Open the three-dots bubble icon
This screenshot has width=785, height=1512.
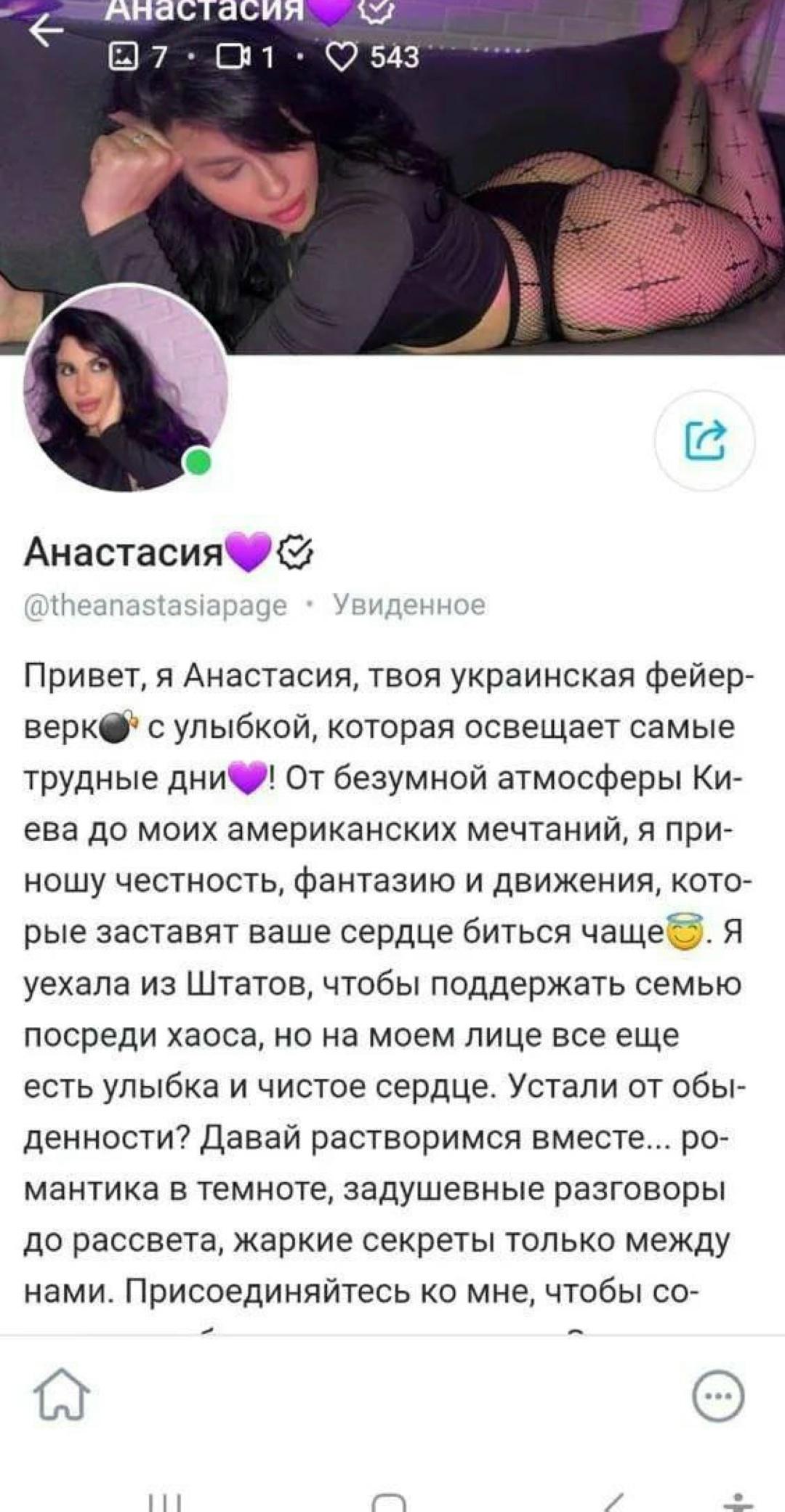click(718, 1396)
